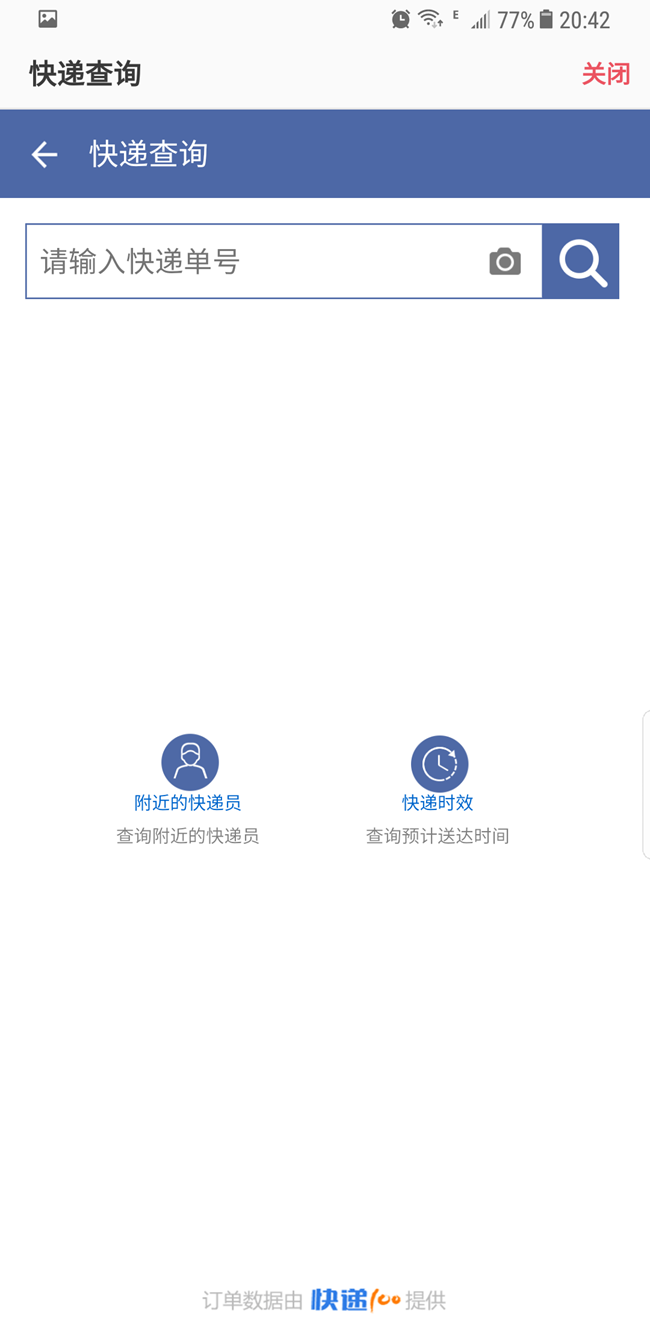
Task: Go back with the arrow icon
Action: tap(44, 154)
